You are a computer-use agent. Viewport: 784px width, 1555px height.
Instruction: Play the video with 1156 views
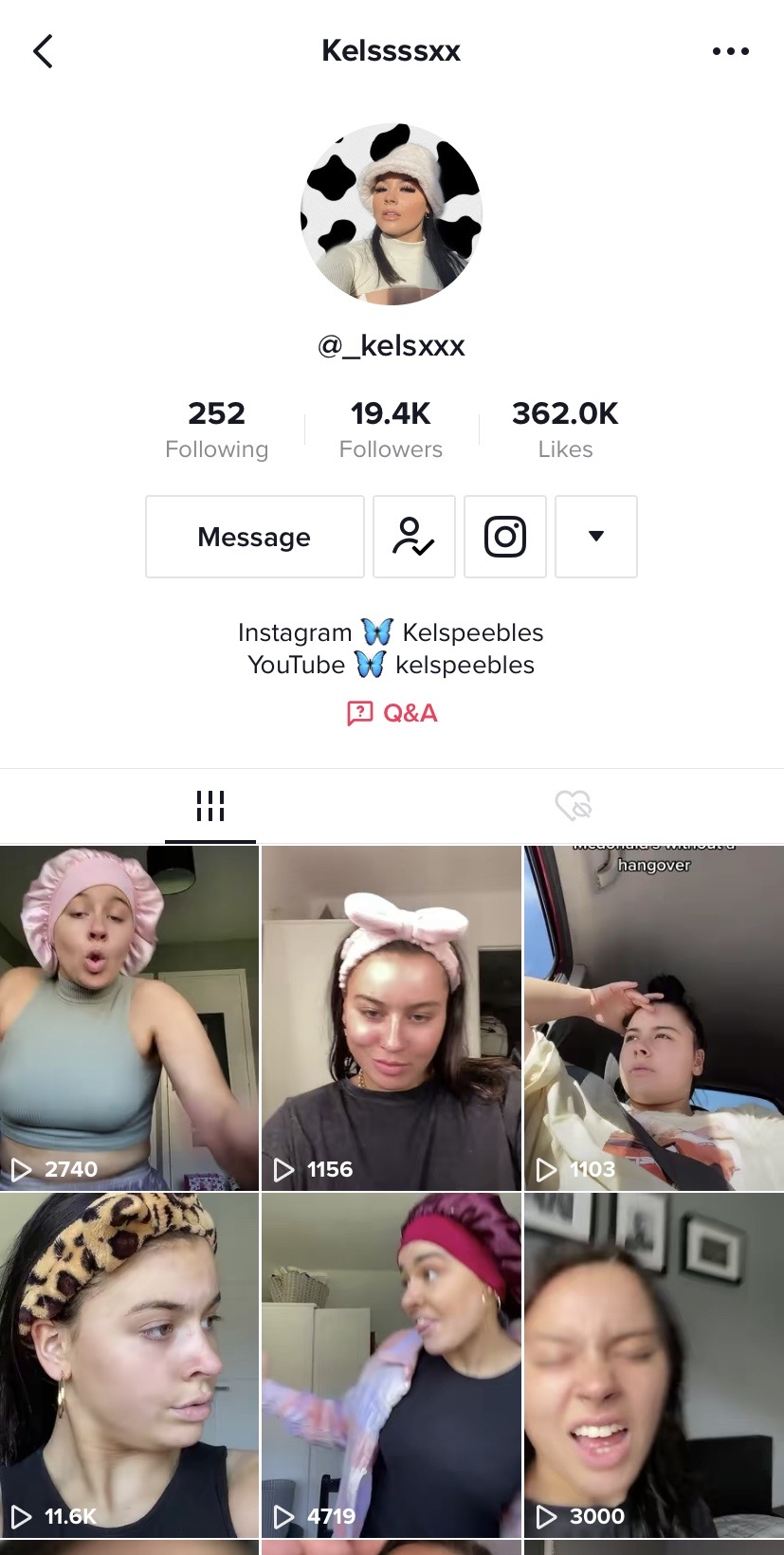pyautogui.click(x=391, y=1017)
